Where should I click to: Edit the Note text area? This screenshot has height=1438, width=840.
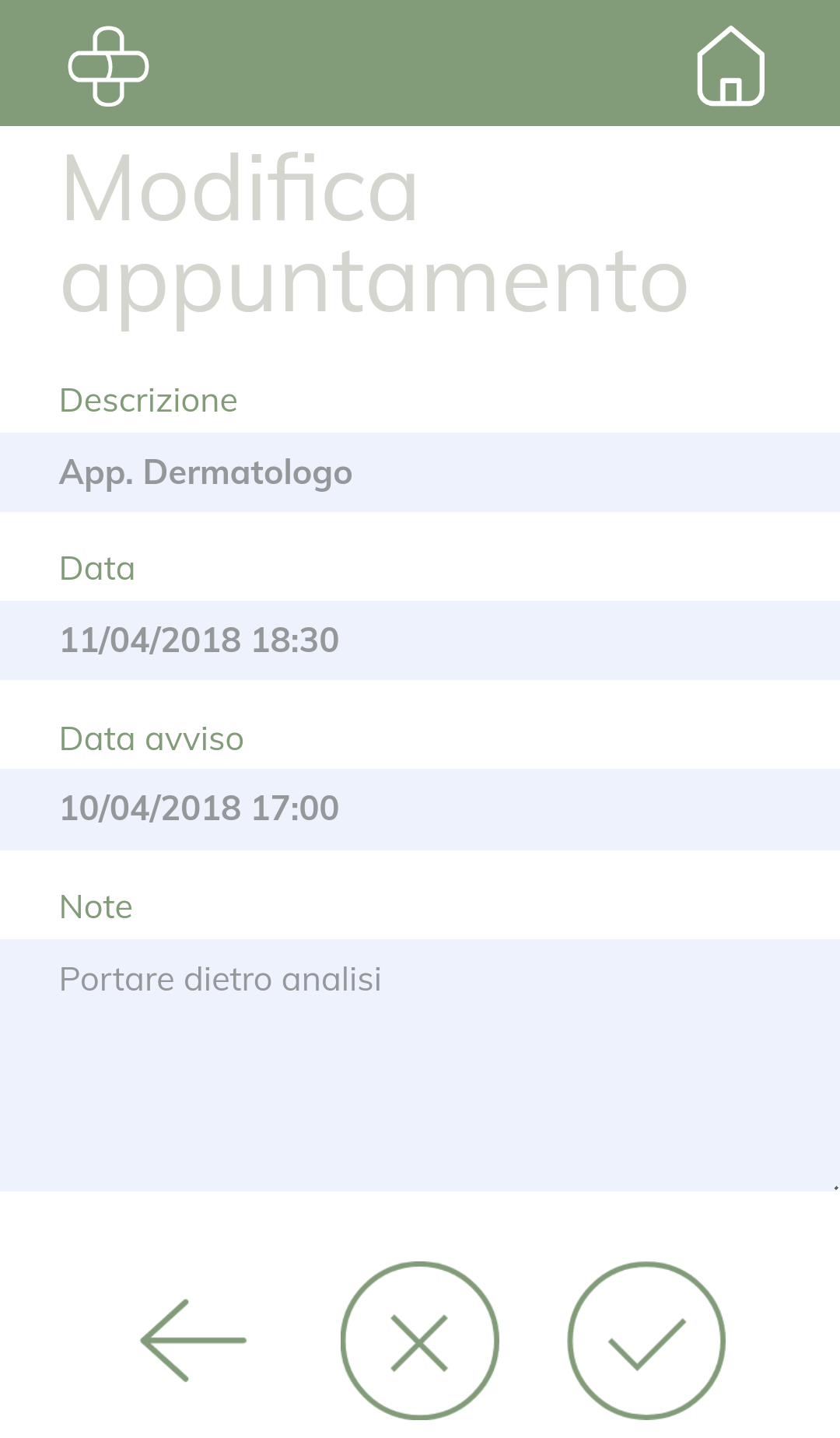tap(420, 1065)
